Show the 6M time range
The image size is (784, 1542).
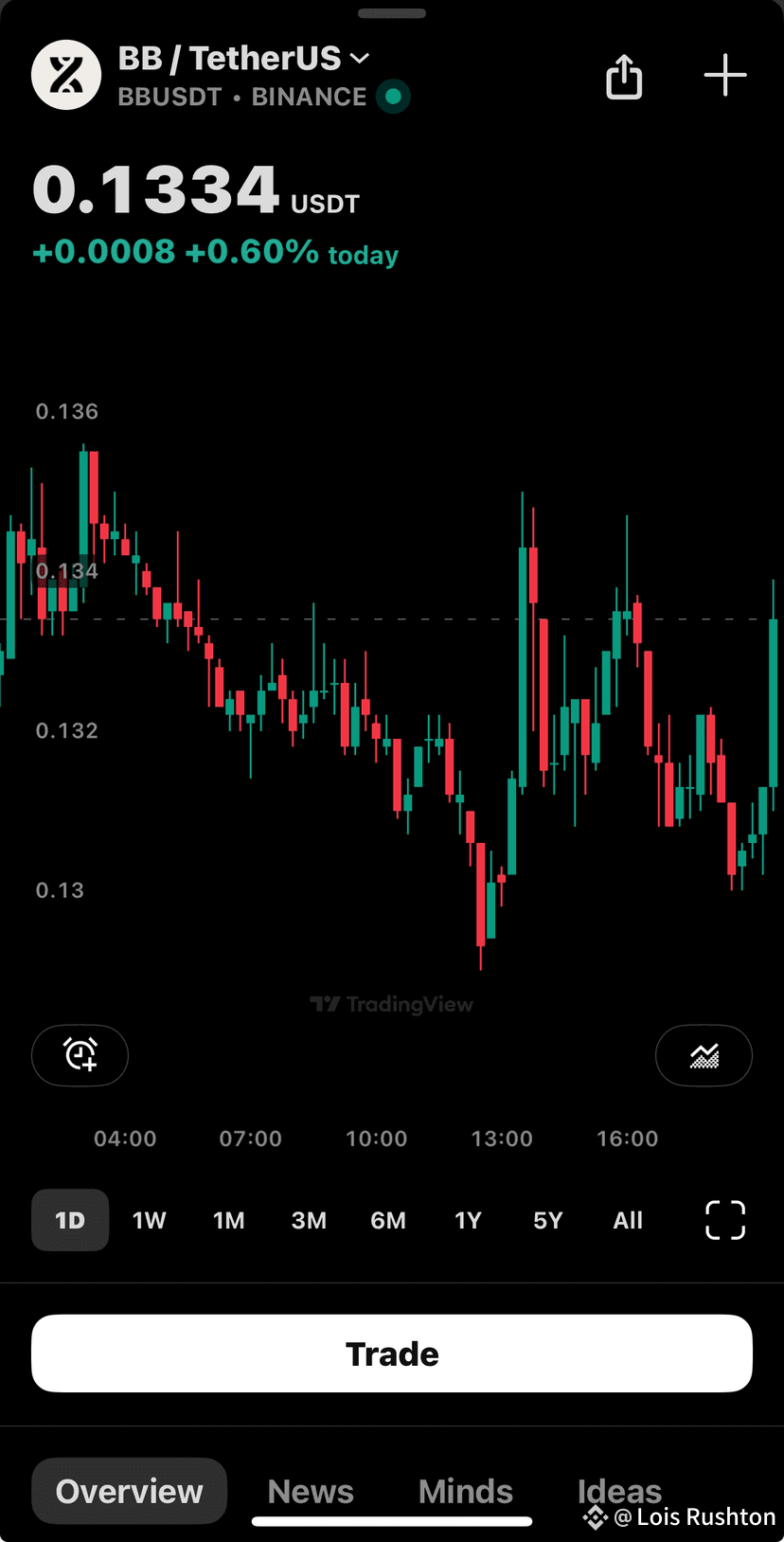tap(388, 1220)
